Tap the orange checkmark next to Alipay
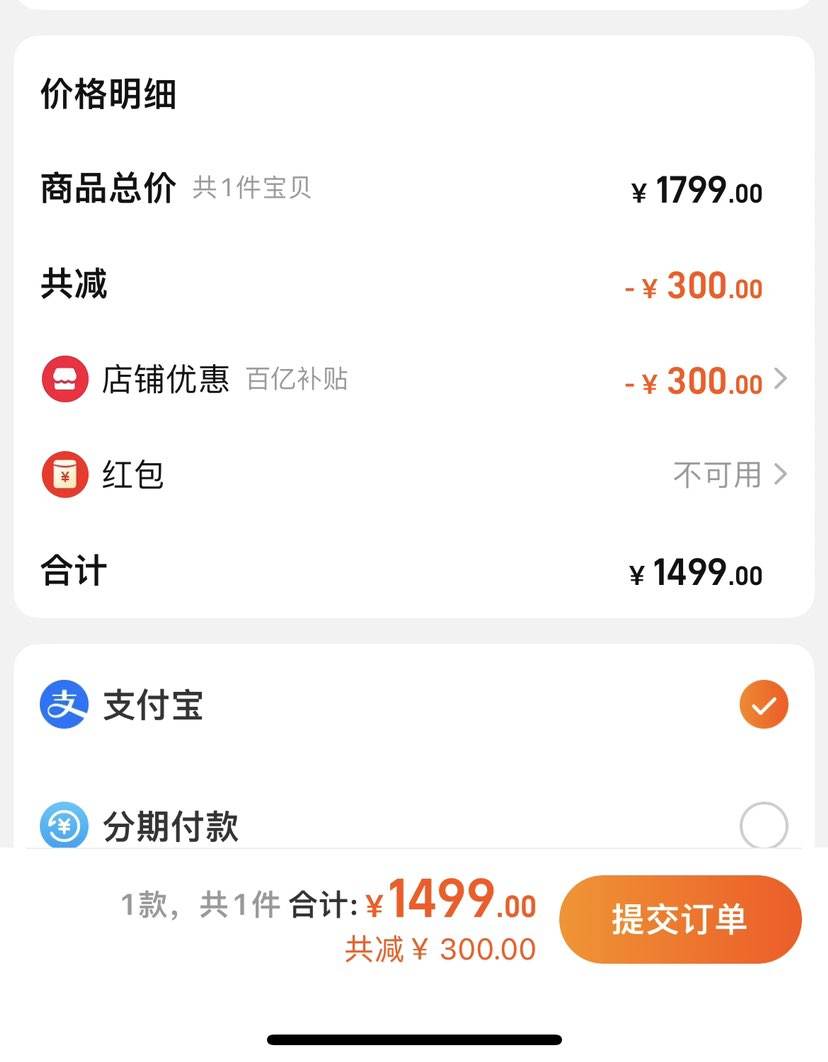The image size is (828, 1062). 763,704
